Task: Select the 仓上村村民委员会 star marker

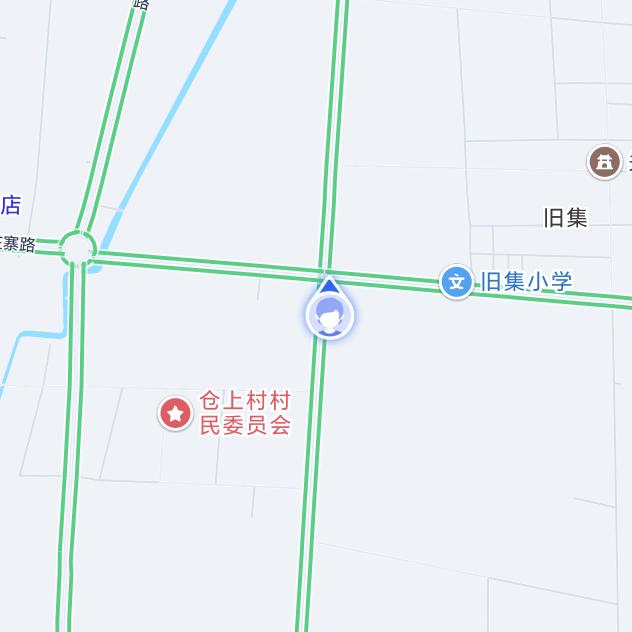Action: 176,412
